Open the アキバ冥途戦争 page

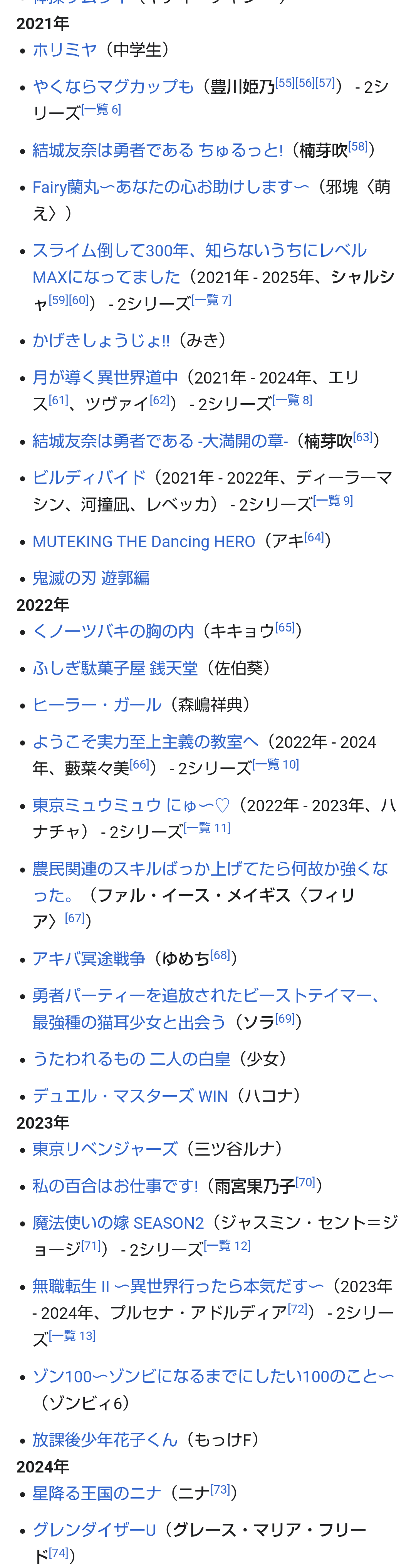88,959
